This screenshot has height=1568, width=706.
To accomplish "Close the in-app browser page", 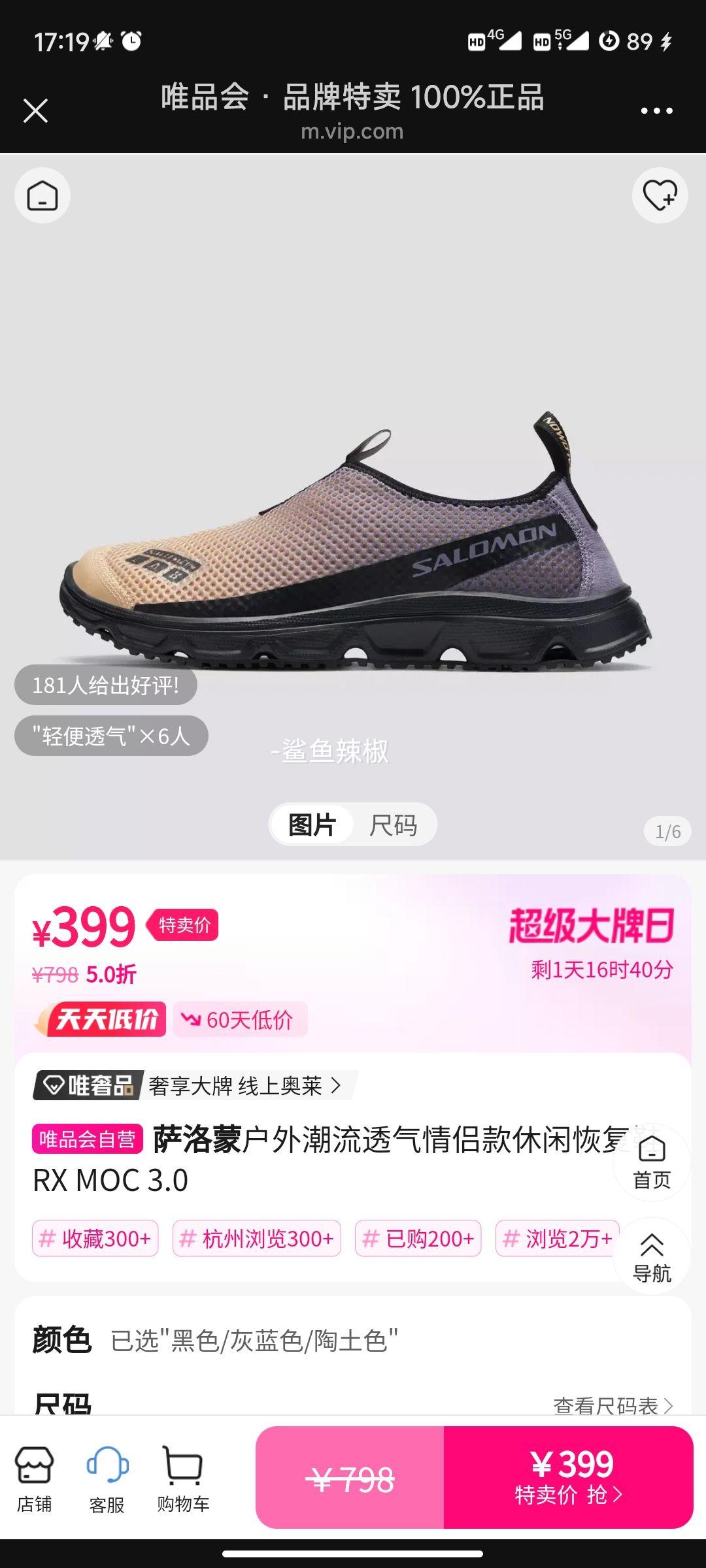I will pos(35,110).
